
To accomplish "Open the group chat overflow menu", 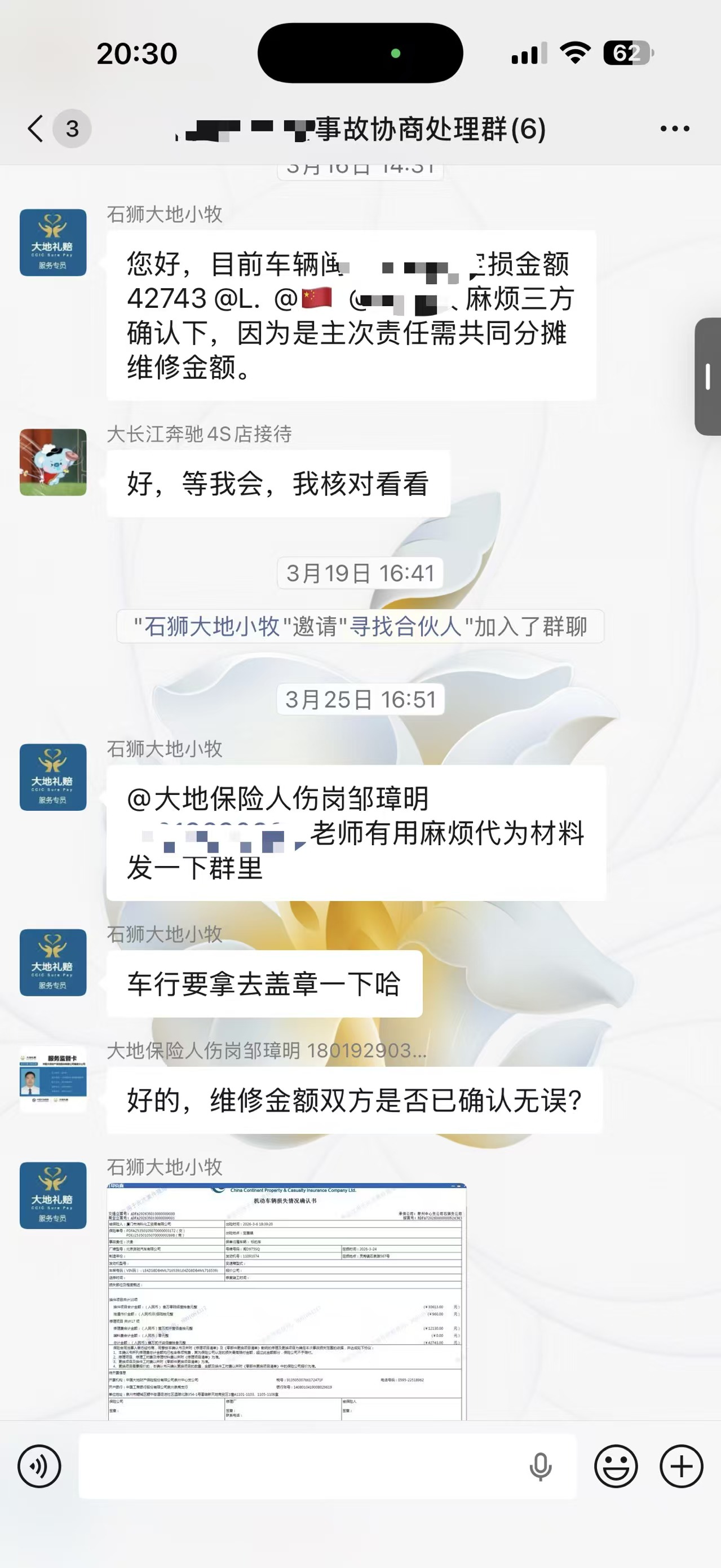I will (x=675, y=129).
